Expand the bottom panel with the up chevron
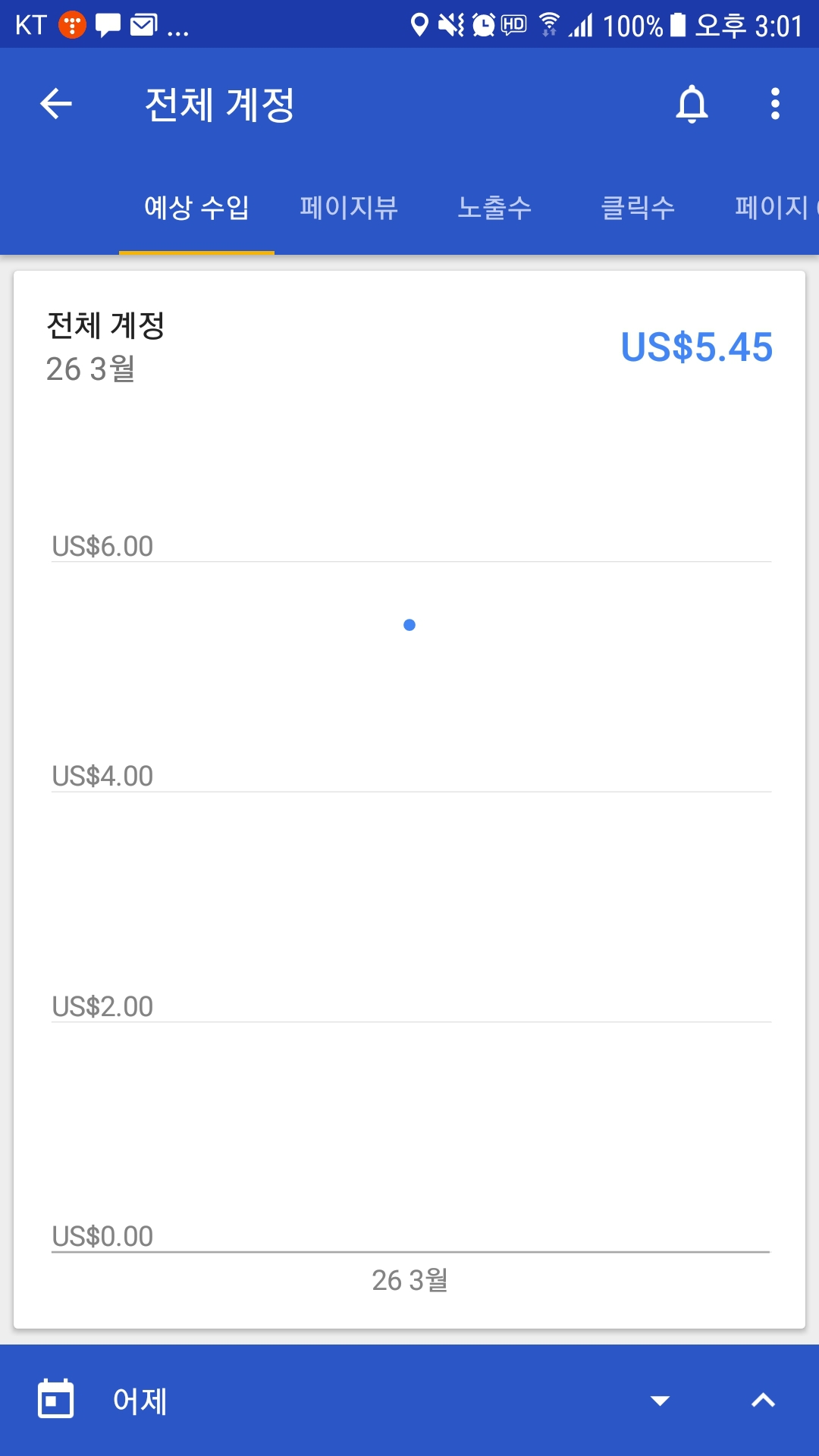This screenshot has height=1456, width=819. point(763,1401)
